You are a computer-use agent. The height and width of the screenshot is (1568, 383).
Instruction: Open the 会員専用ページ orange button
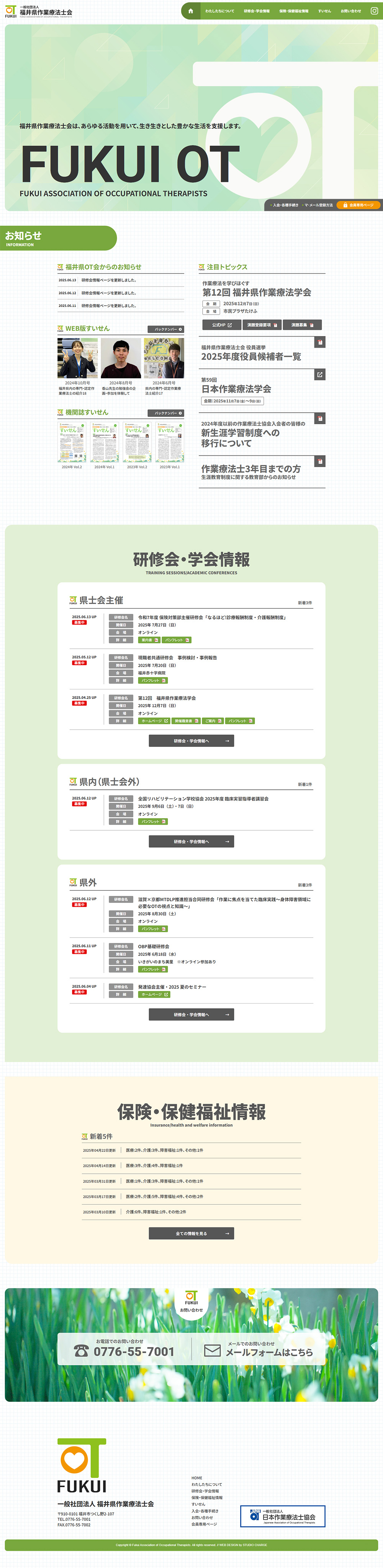359,205
